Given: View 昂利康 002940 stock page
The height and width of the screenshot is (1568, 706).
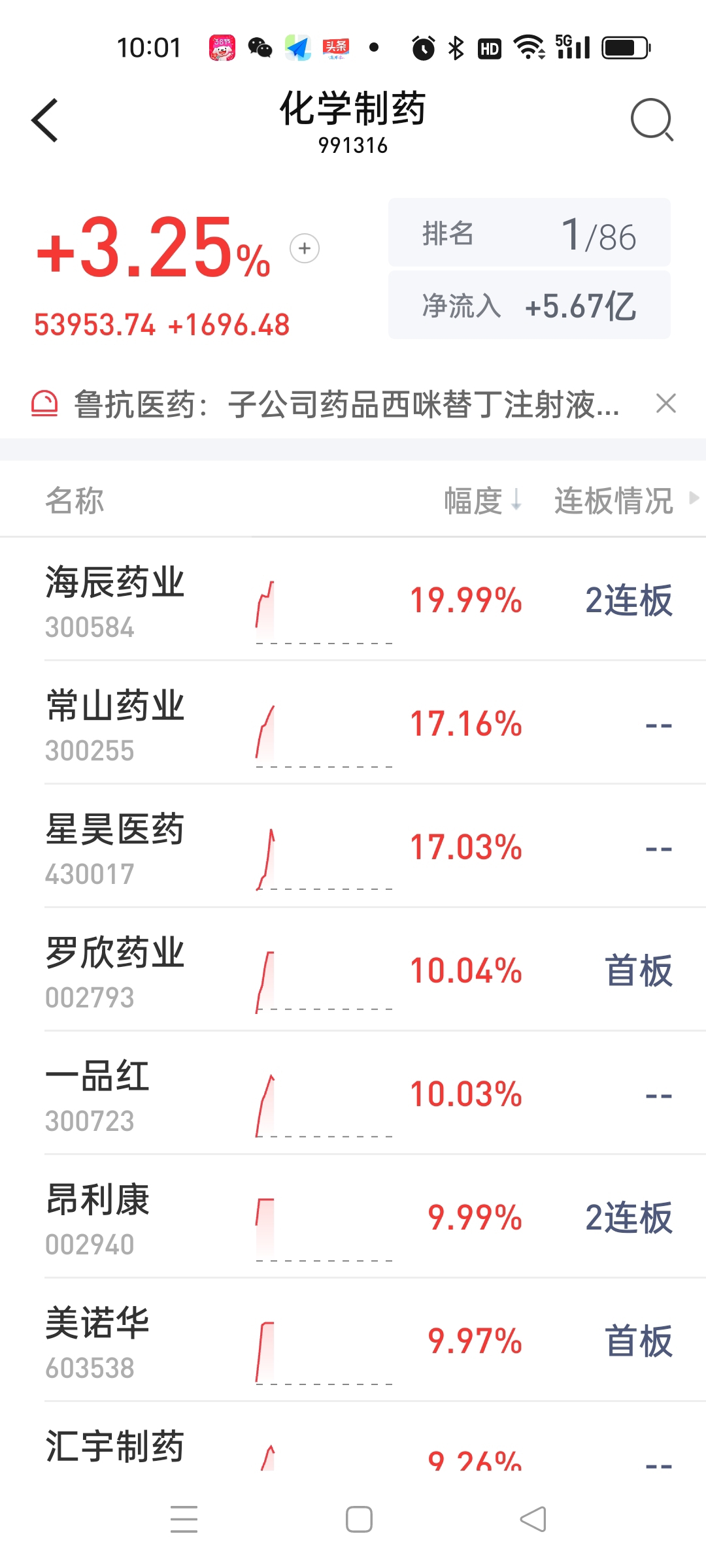Looking at the screenshot, I should (x=353, y=1217).
